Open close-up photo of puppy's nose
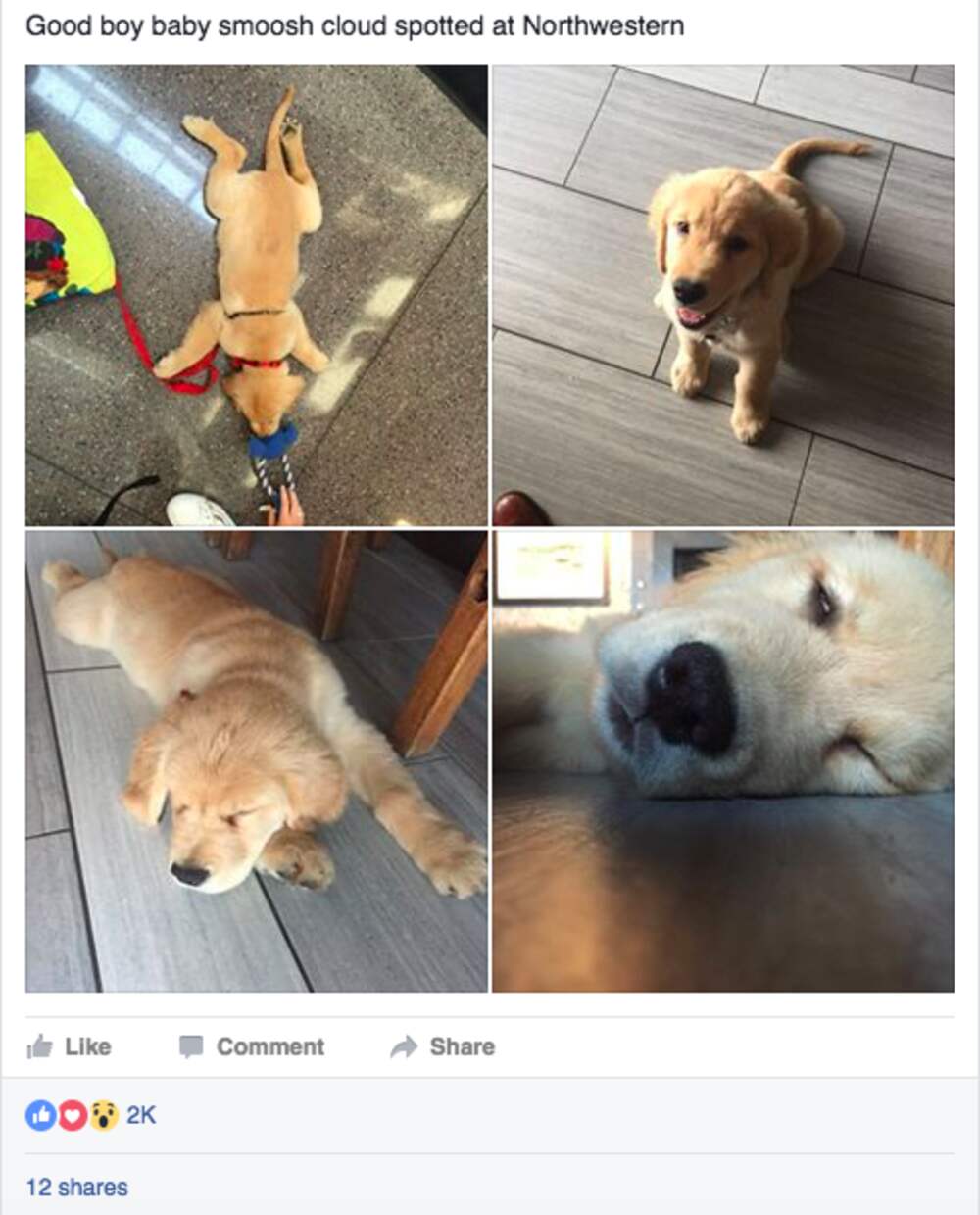 tap(722, 761)
